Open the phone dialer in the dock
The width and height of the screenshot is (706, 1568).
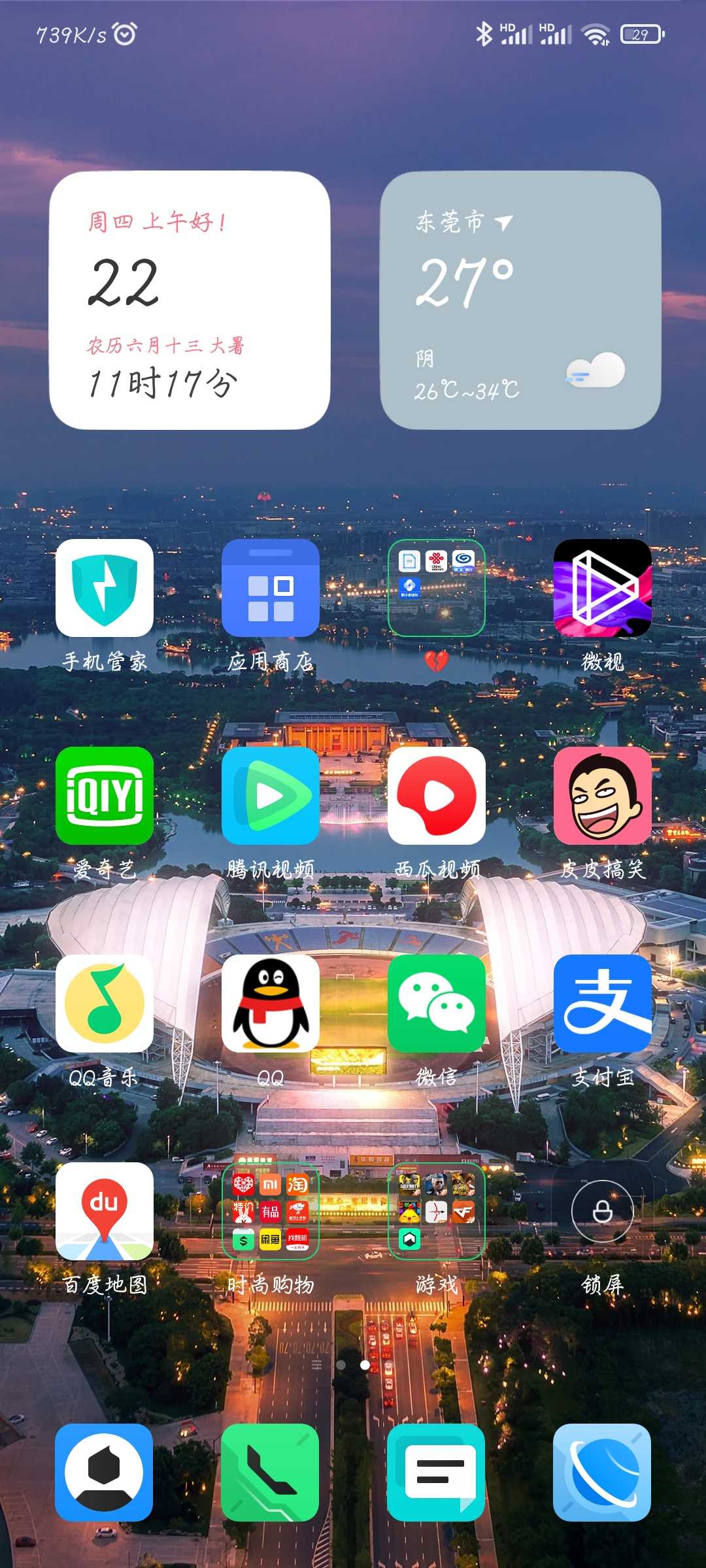pos(271,1473)
